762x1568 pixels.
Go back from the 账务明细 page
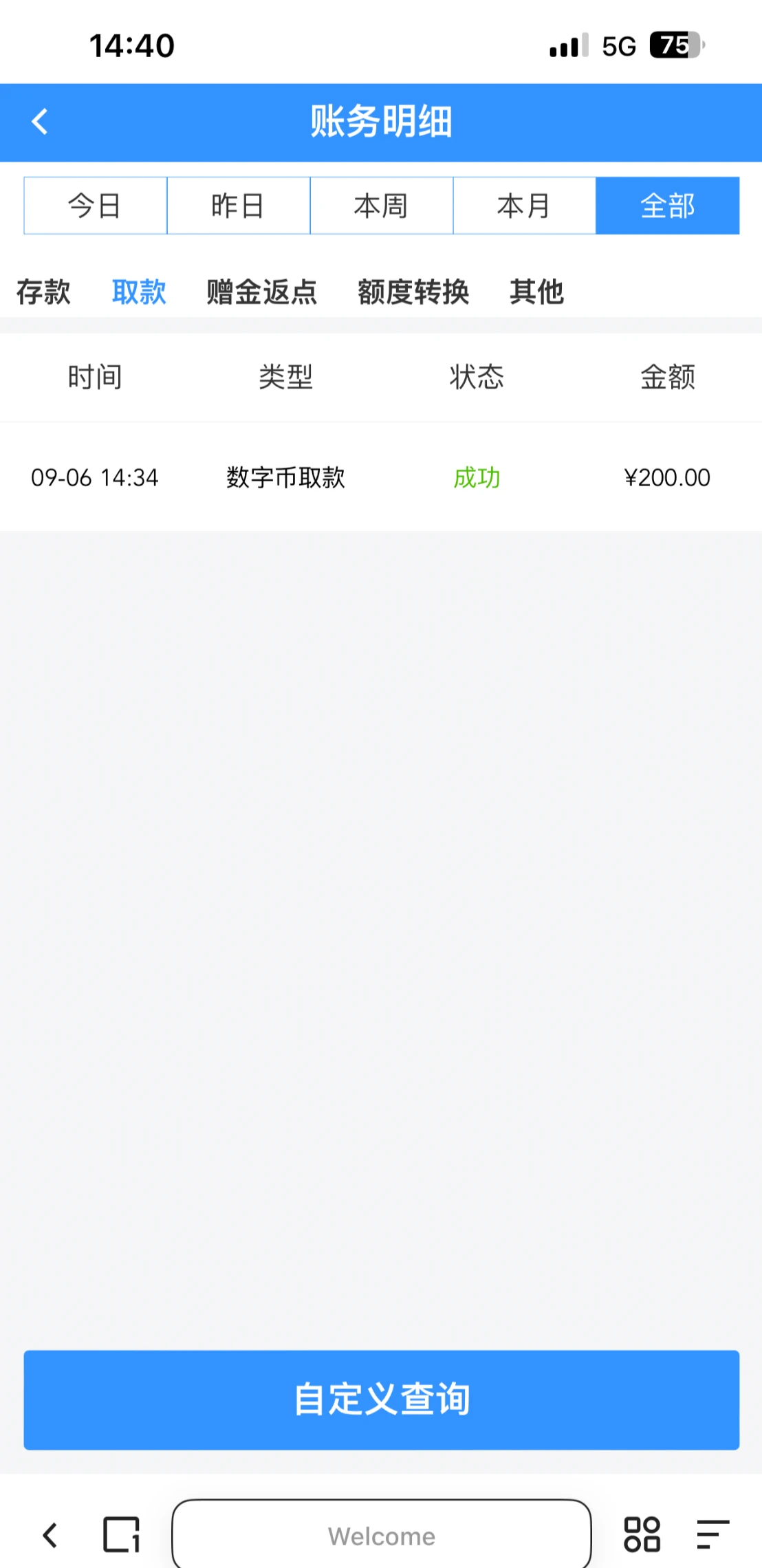coord(40,122)
